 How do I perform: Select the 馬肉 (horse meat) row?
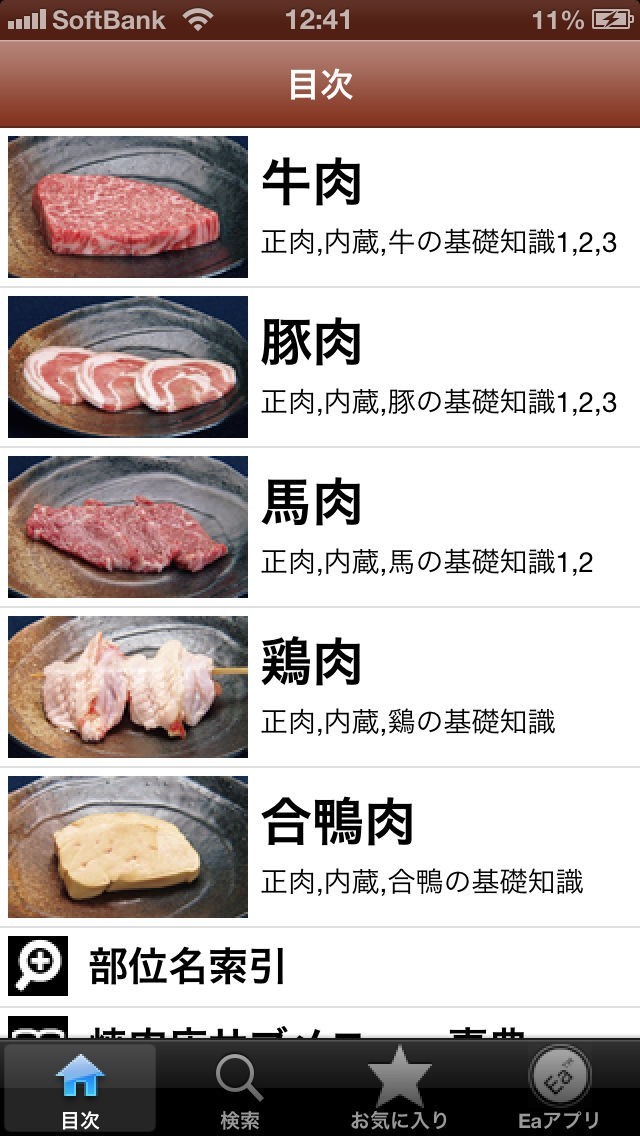pos(320,527)
